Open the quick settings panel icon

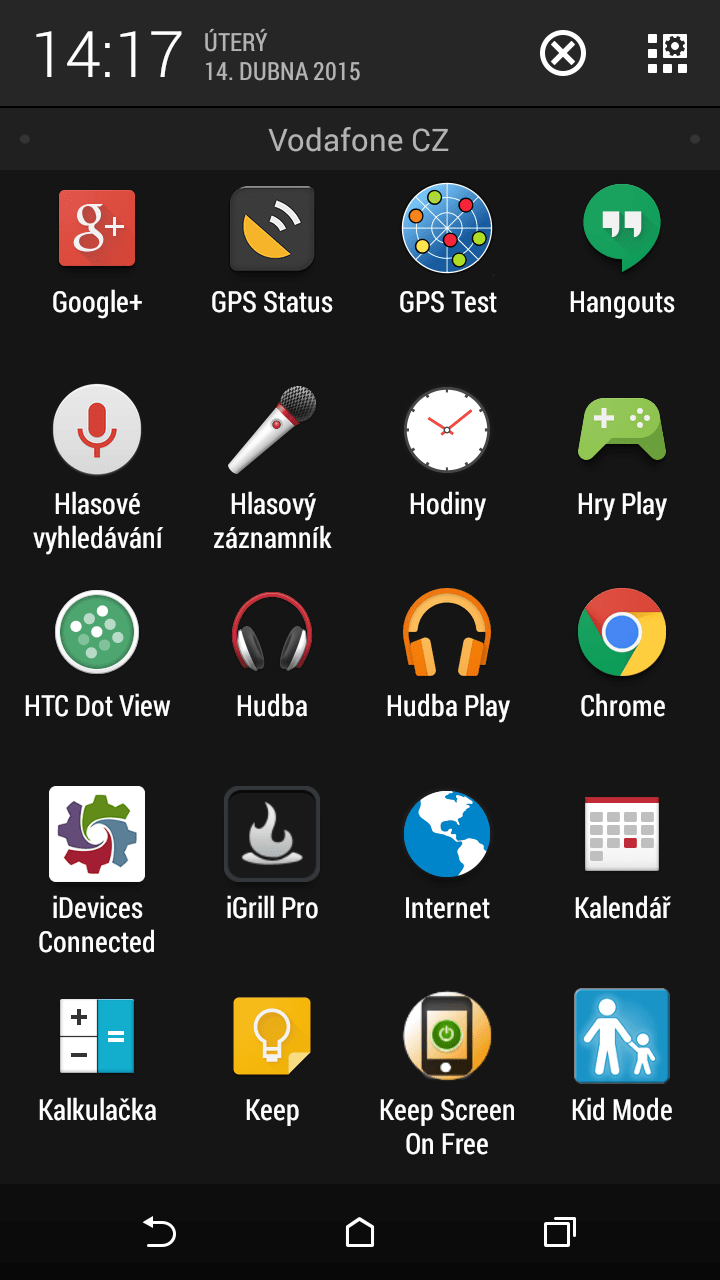[x=667, y=53]
